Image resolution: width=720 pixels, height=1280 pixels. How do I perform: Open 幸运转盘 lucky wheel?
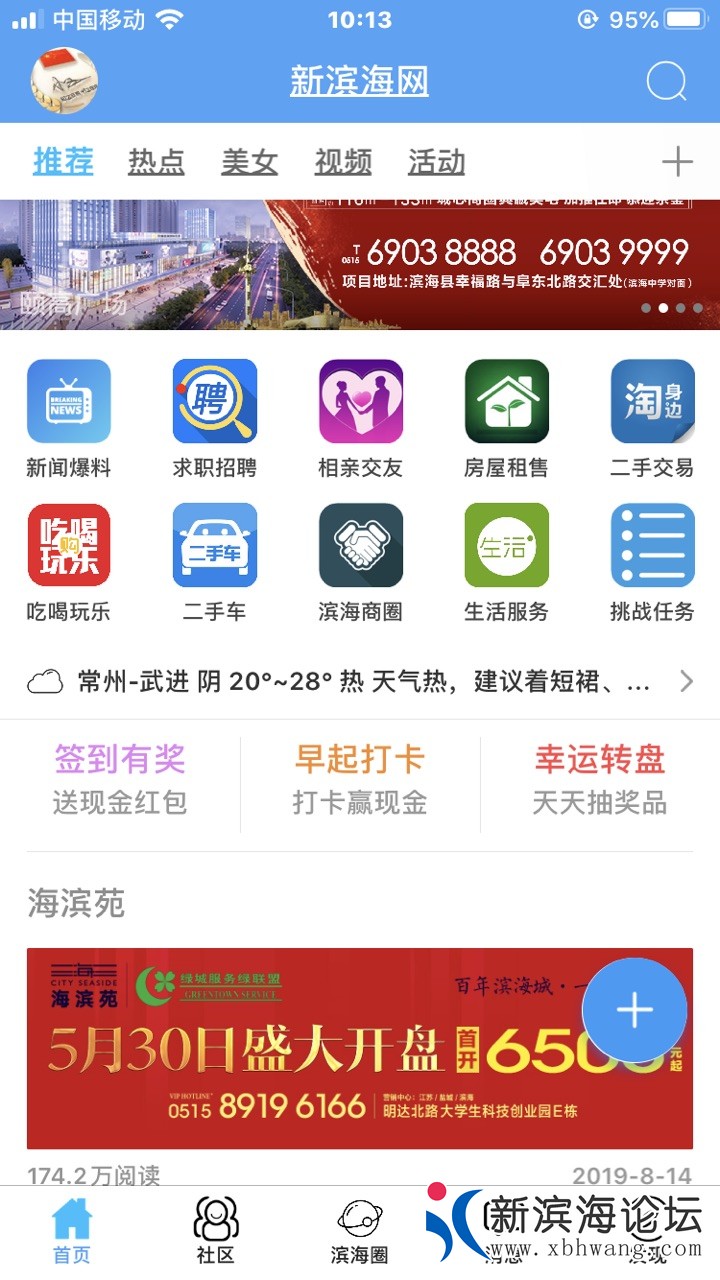point(600,779)
